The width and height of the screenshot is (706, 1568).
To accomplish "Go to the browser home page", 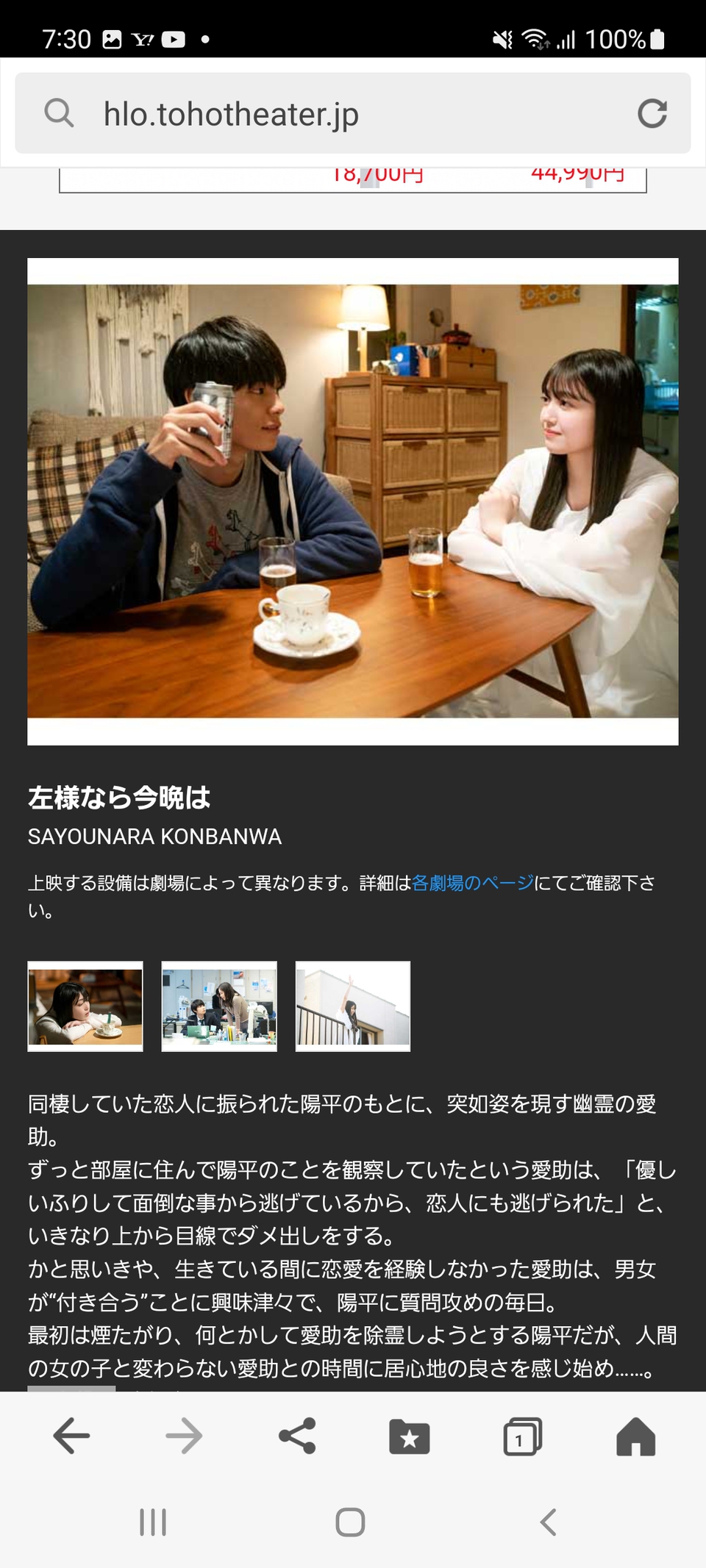I will [635, 1436].
